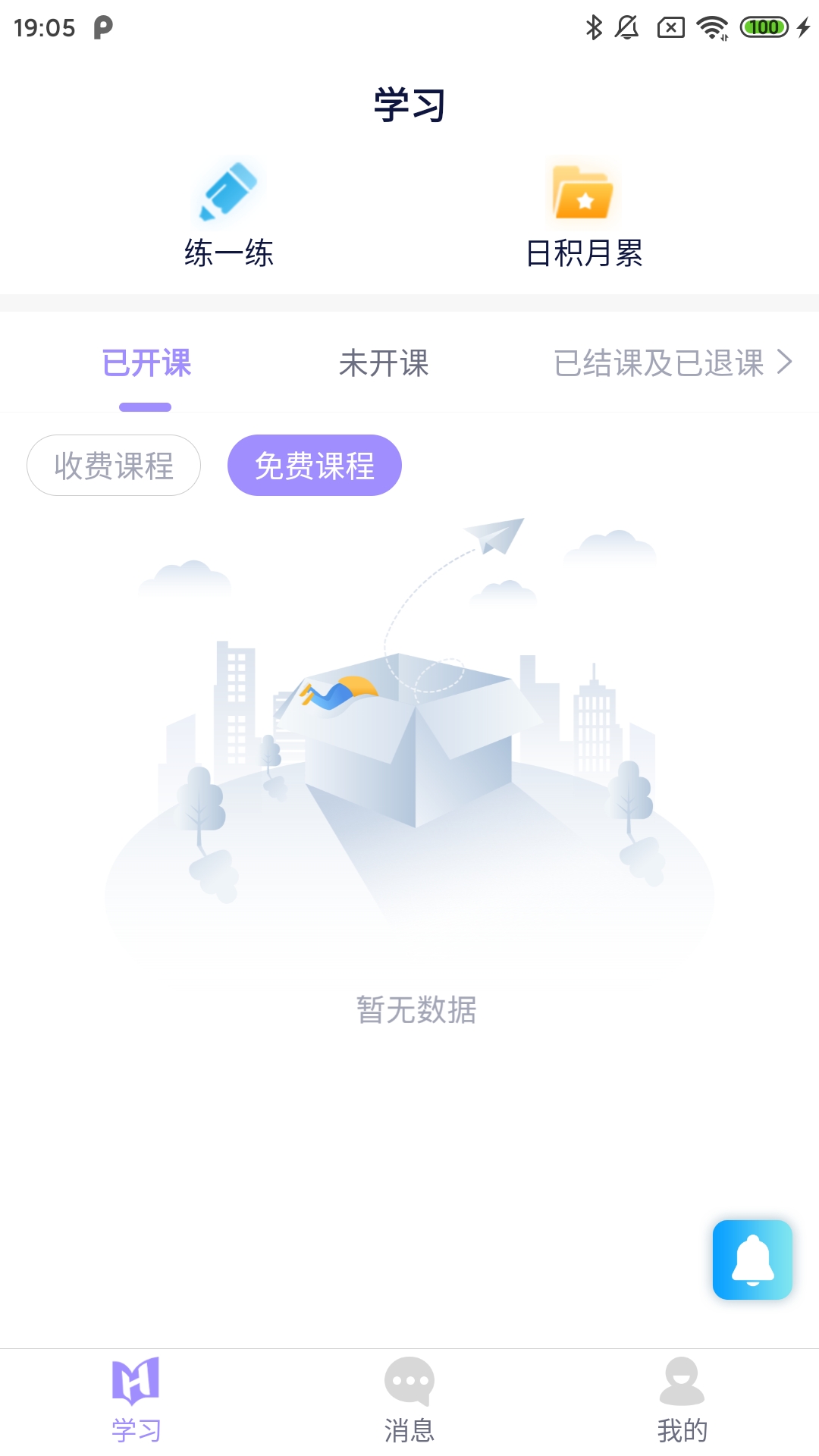819x1456 pixels.
Task: Select the 免费课程 chip
Action: coord(315,466)
